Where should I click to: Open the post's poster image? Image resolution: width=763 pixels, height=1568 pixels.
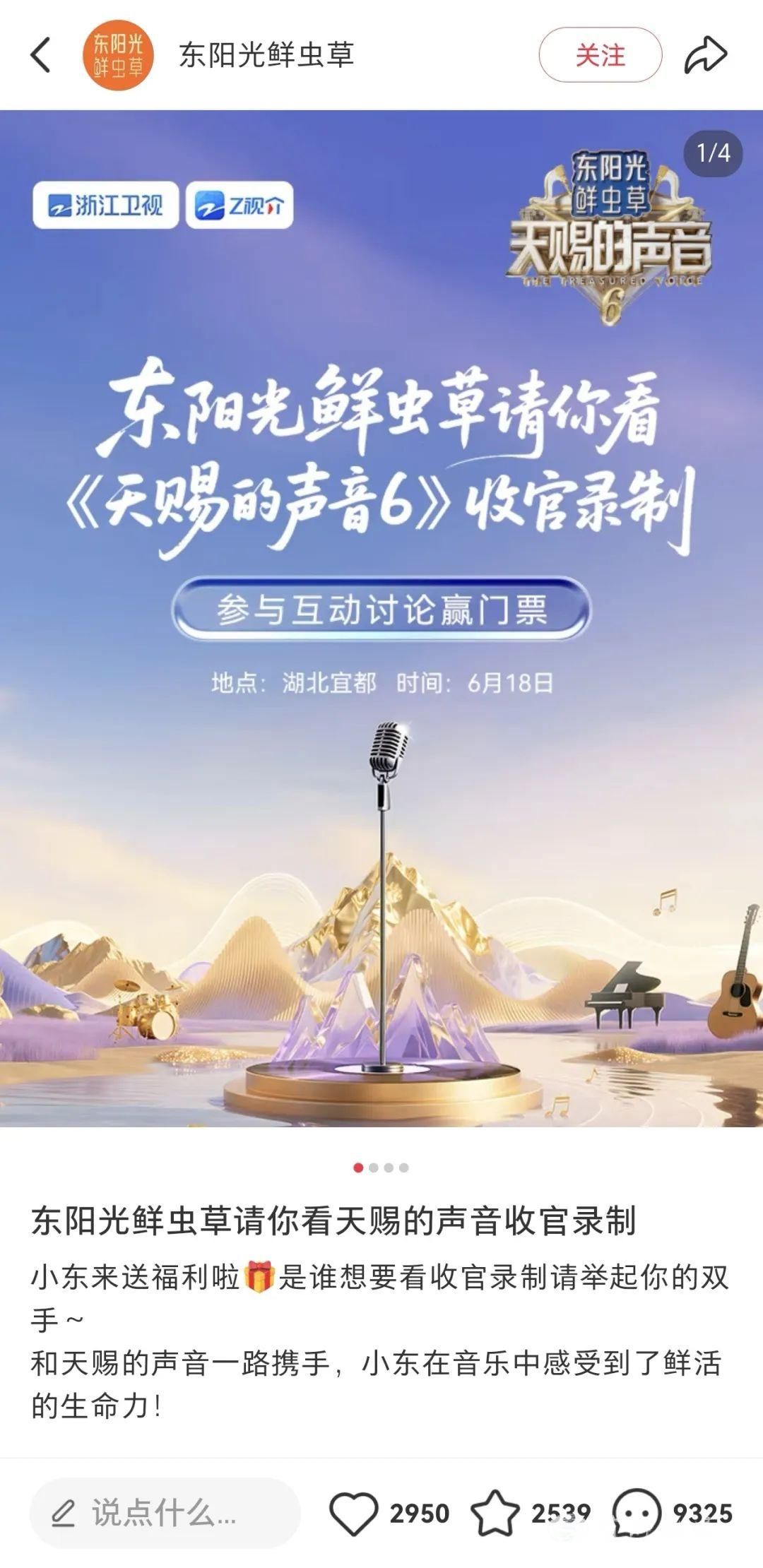tap(381, 618)
